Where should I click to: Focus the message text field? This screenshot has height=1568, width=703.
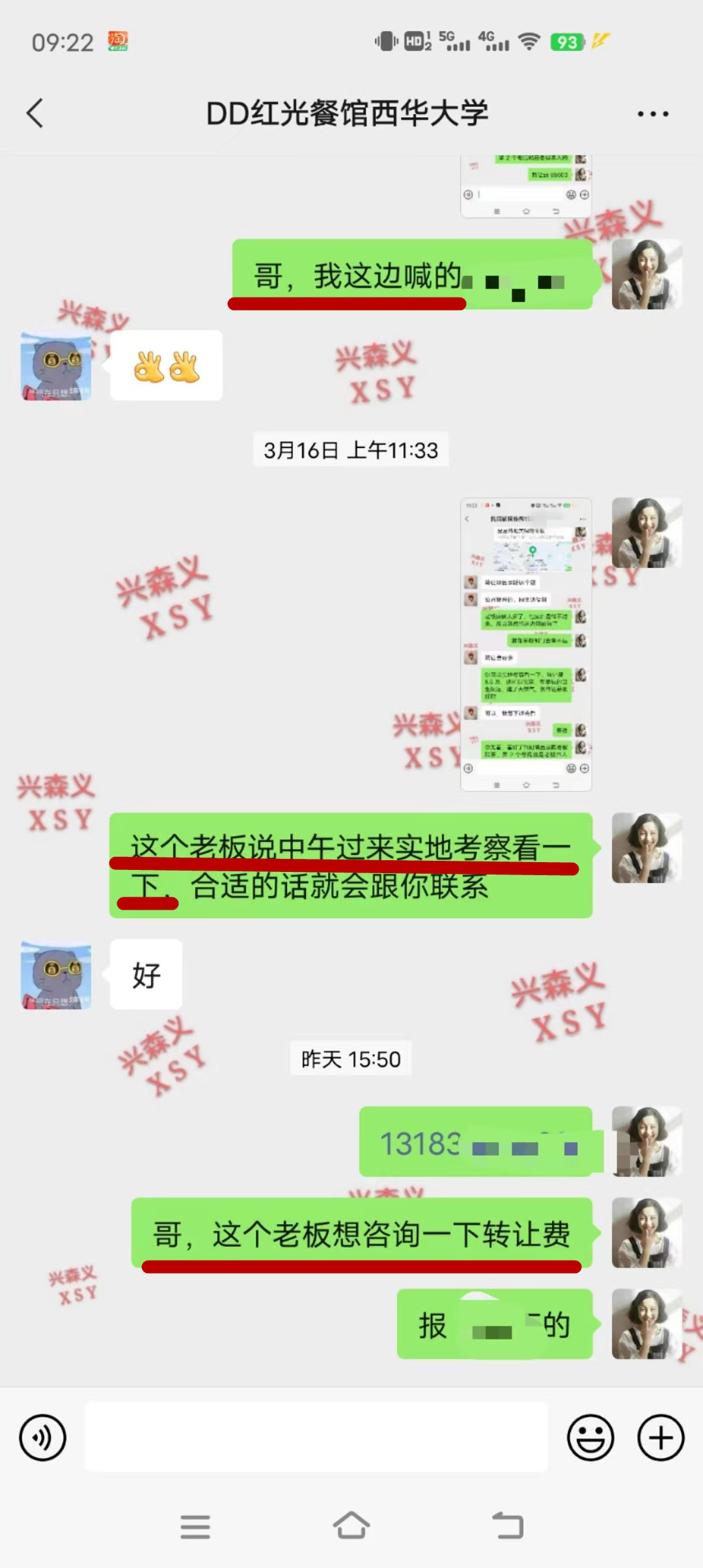coord(316,1437)
